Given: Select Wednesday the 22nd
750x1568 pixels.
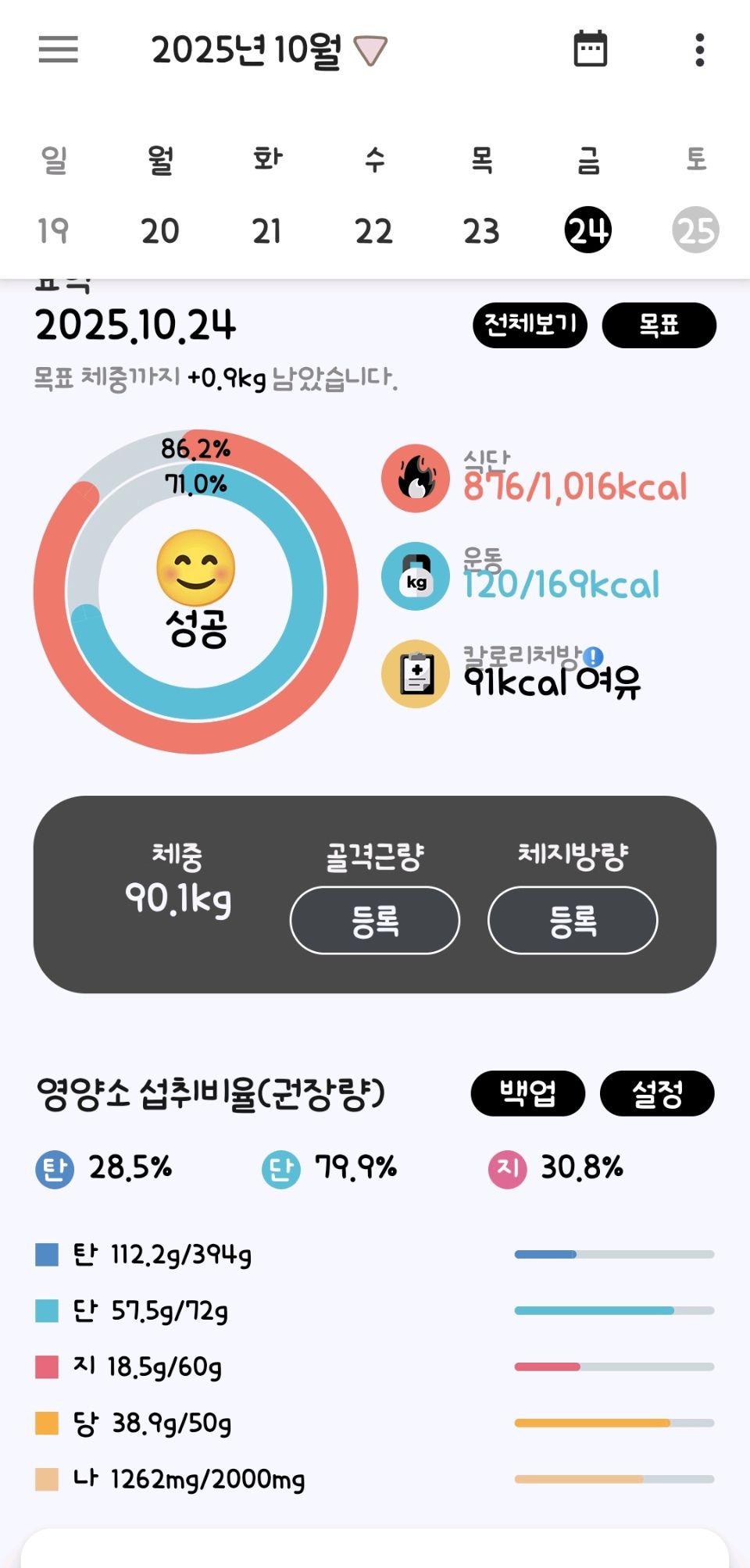Looking at the screenshot, I should (x=374, y=230).
